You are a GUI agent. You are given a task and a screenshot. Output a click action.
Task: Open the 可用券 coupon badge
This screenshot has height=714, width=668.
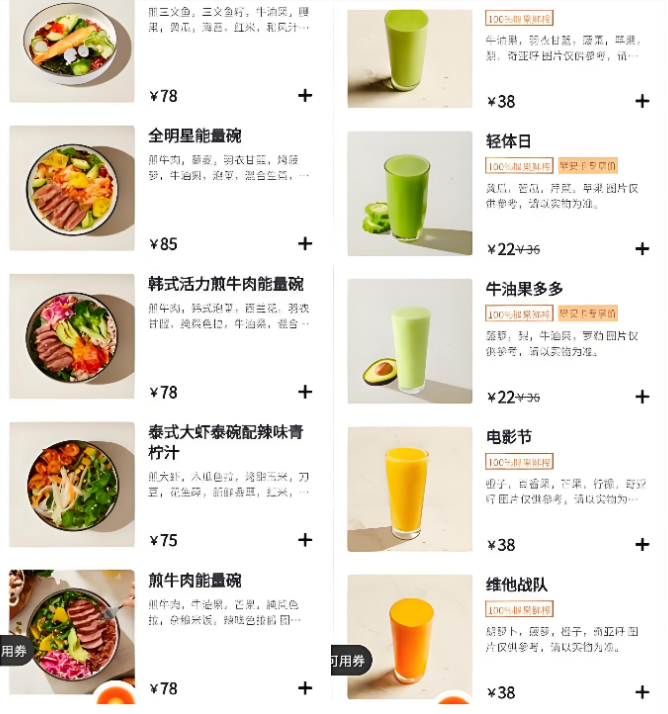(x=350, y=661)
